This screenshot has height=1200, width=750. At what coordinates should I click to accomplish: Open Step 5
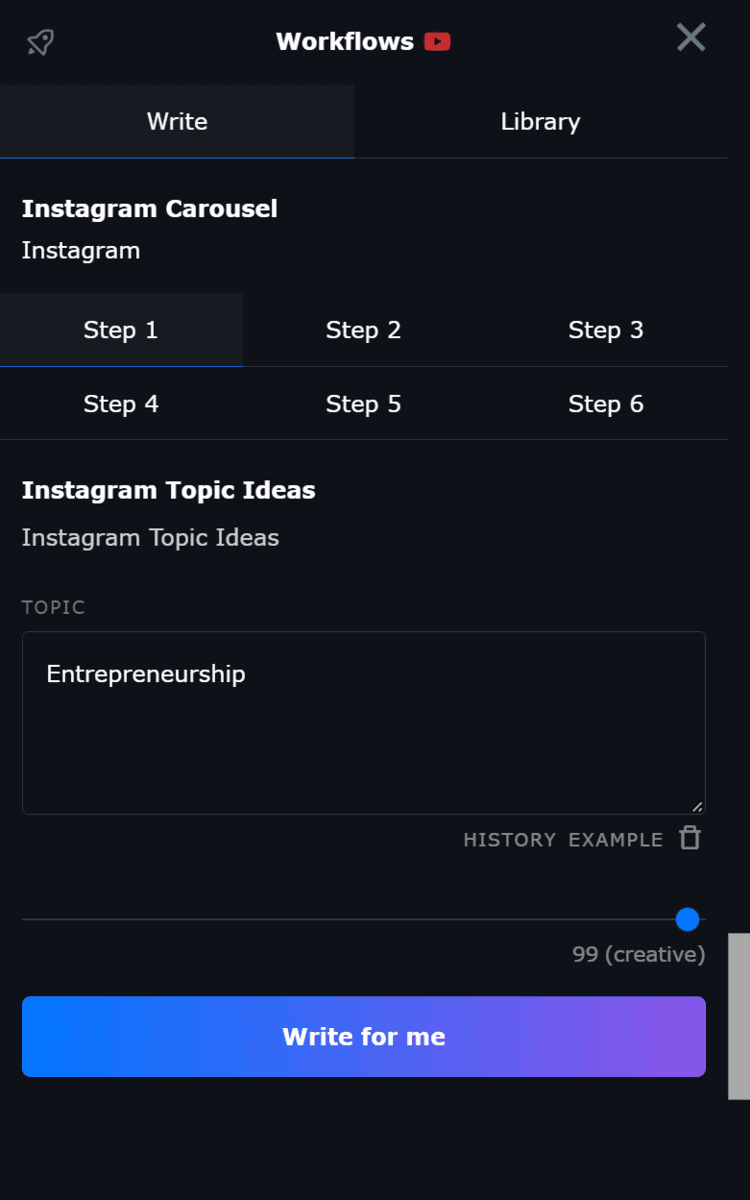pos(363,404)
